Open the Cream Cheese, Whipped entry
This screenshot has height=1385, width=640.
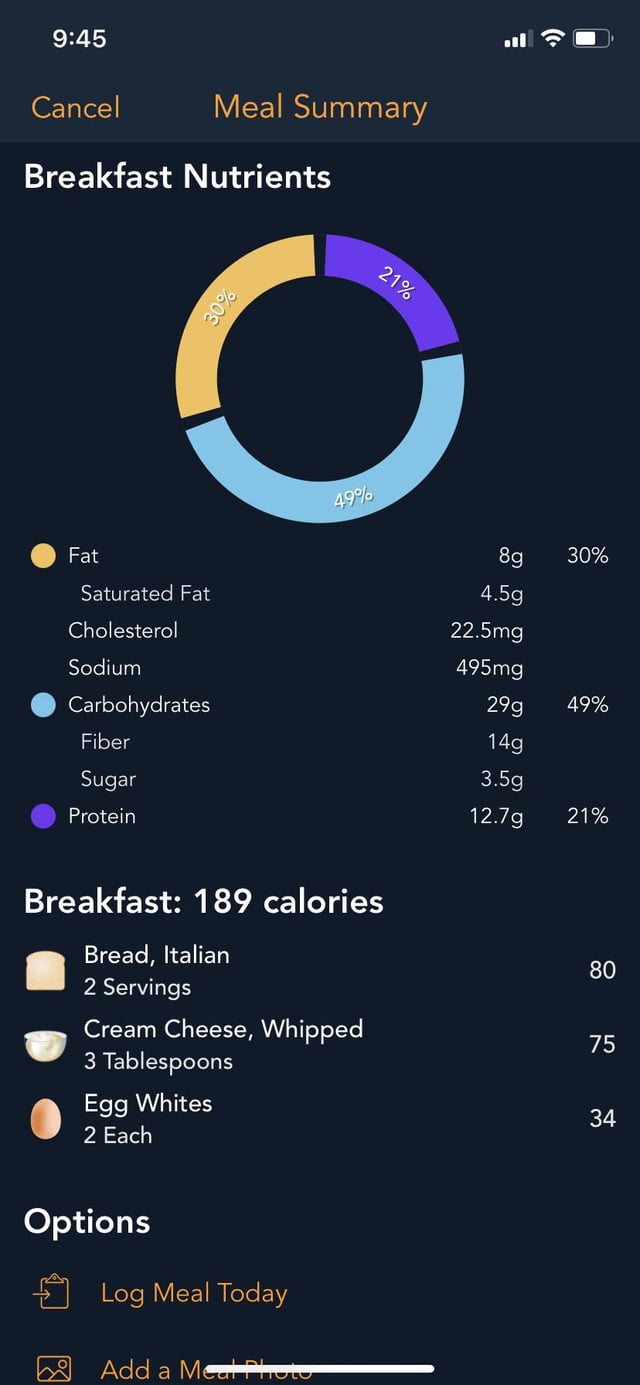[x=320, y=1044]
